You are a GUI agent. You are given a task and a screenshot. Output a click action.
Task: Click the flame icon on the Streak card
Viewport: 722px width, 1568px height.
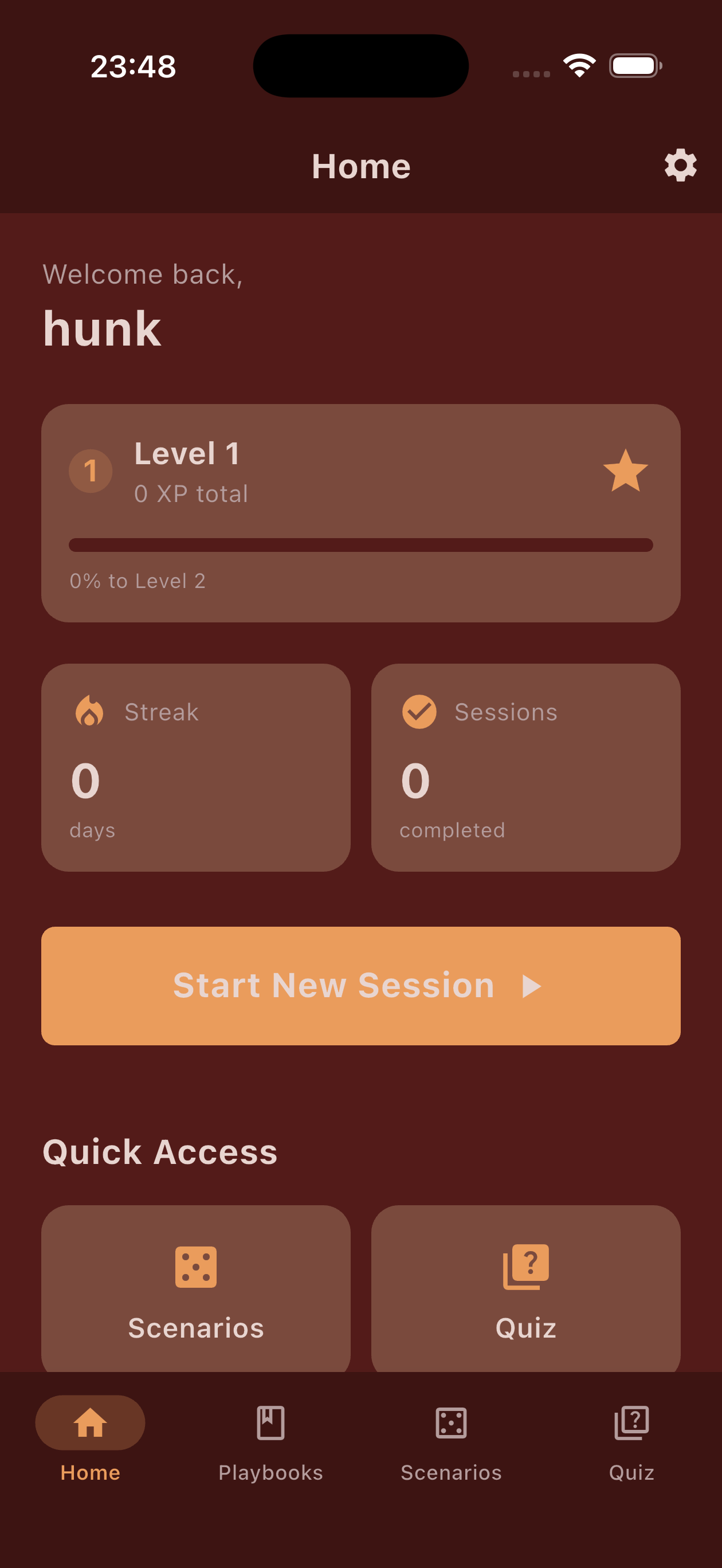(x=90, y=712)
